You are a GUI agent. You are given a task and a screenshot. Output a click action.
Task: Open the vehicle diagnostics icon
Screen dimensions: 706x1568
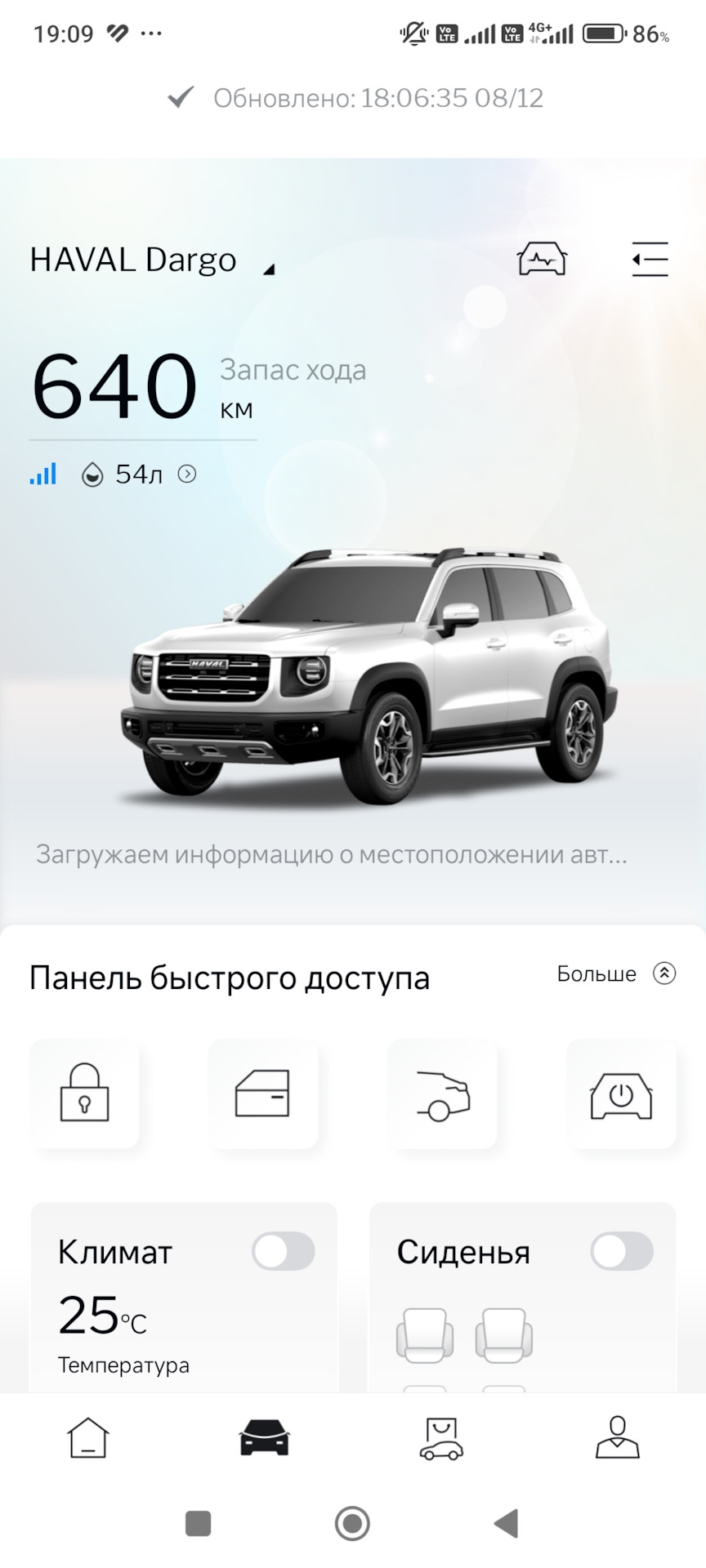[x=542, y=259]
